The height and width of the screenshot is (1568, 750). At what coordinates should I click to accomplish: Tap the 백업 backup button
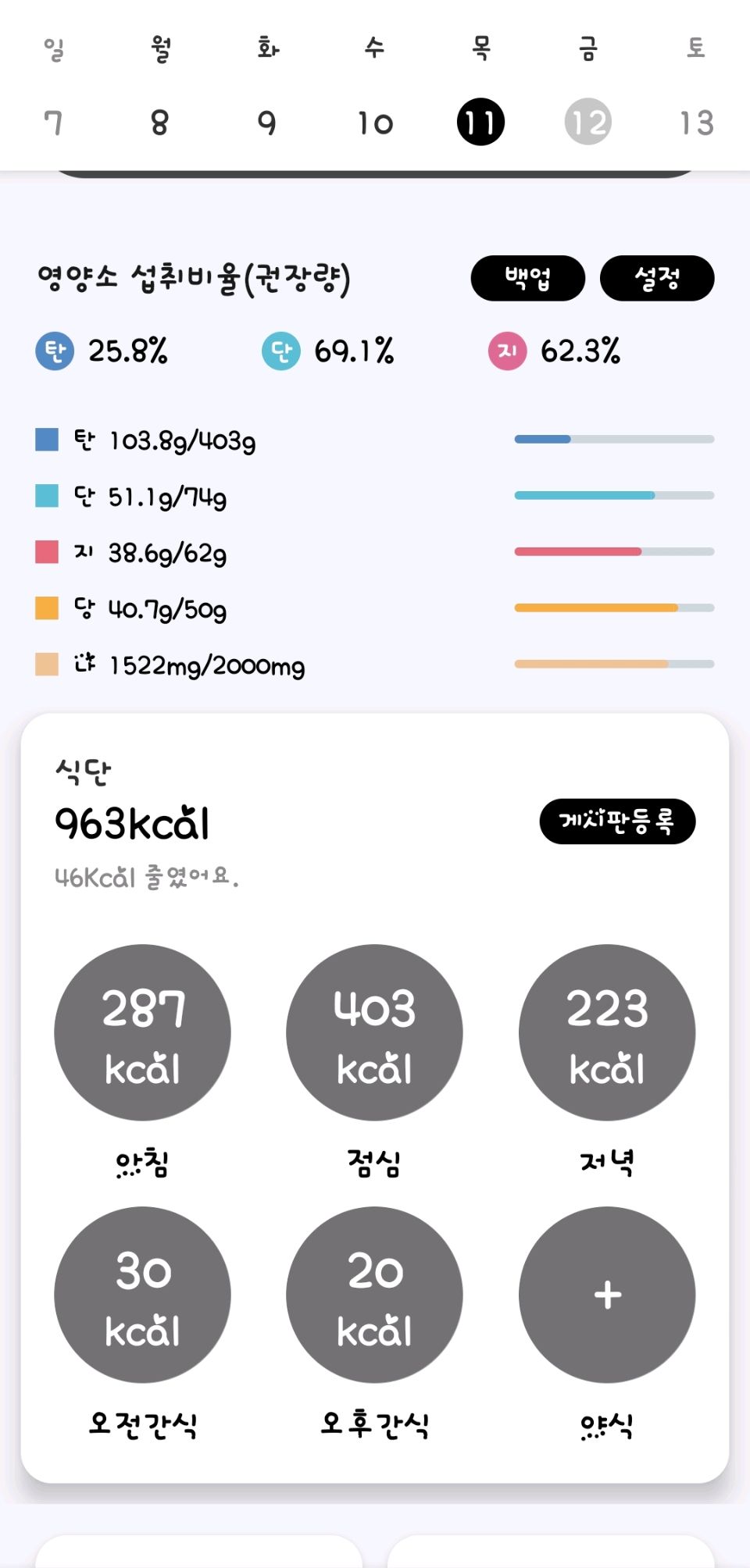tap(527, 278)
